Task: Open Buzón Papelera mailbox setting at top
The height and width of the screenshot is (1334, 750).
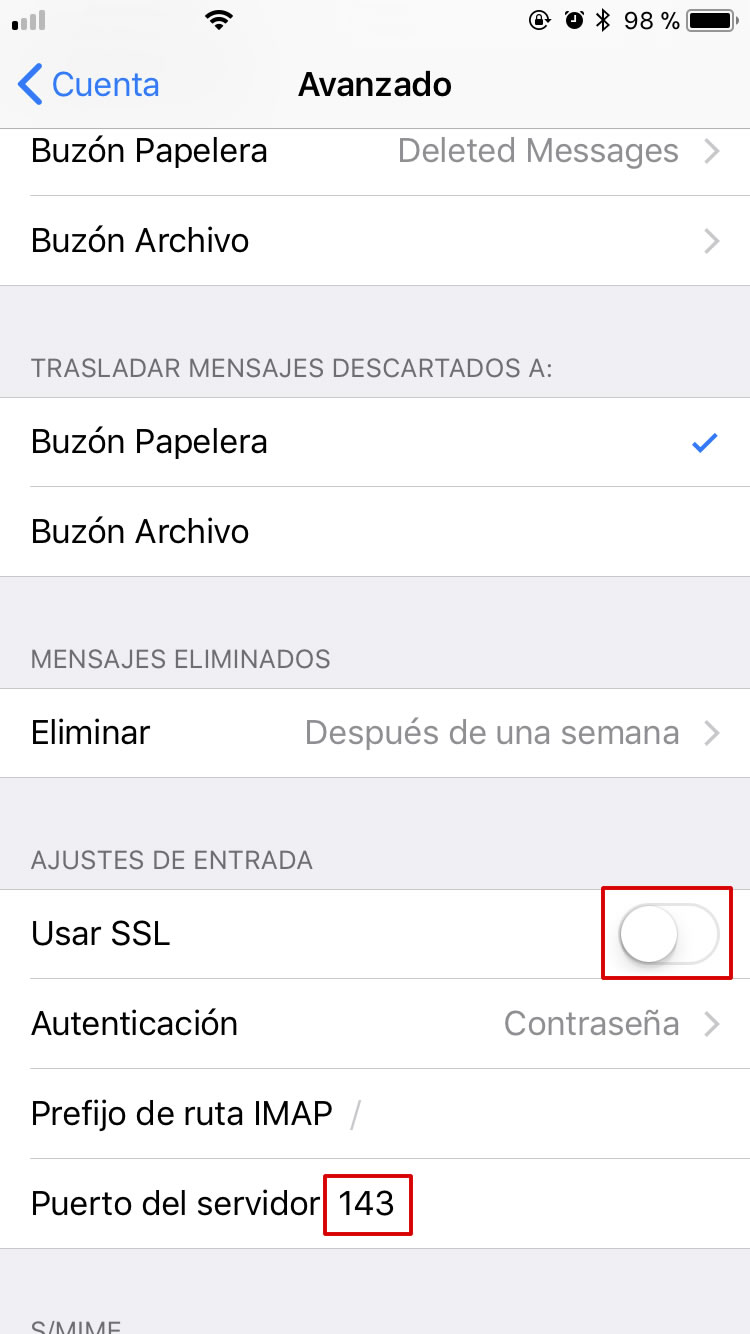Action: point(375,151)
